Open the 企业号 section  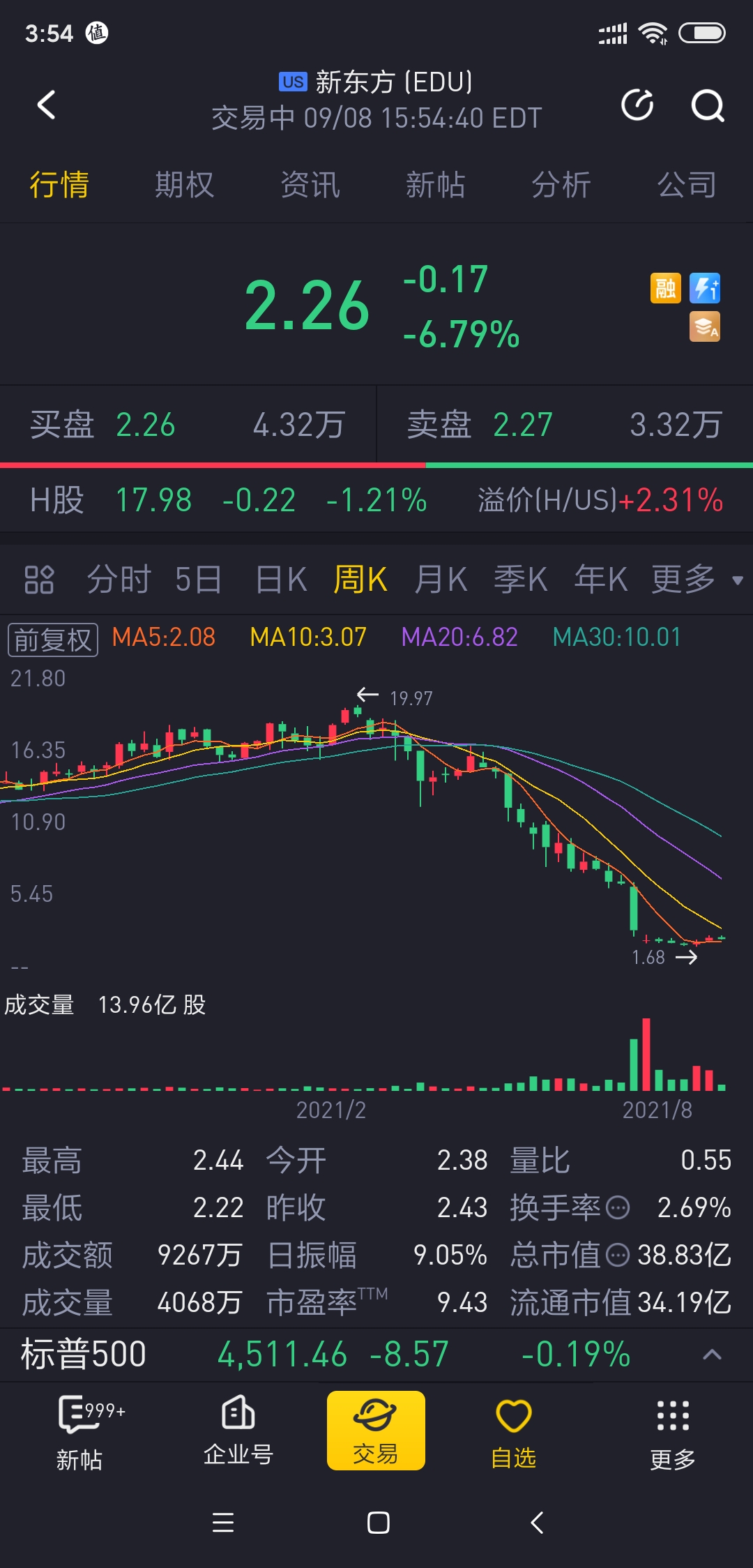pyautogui.click(x=238, y=1431)
